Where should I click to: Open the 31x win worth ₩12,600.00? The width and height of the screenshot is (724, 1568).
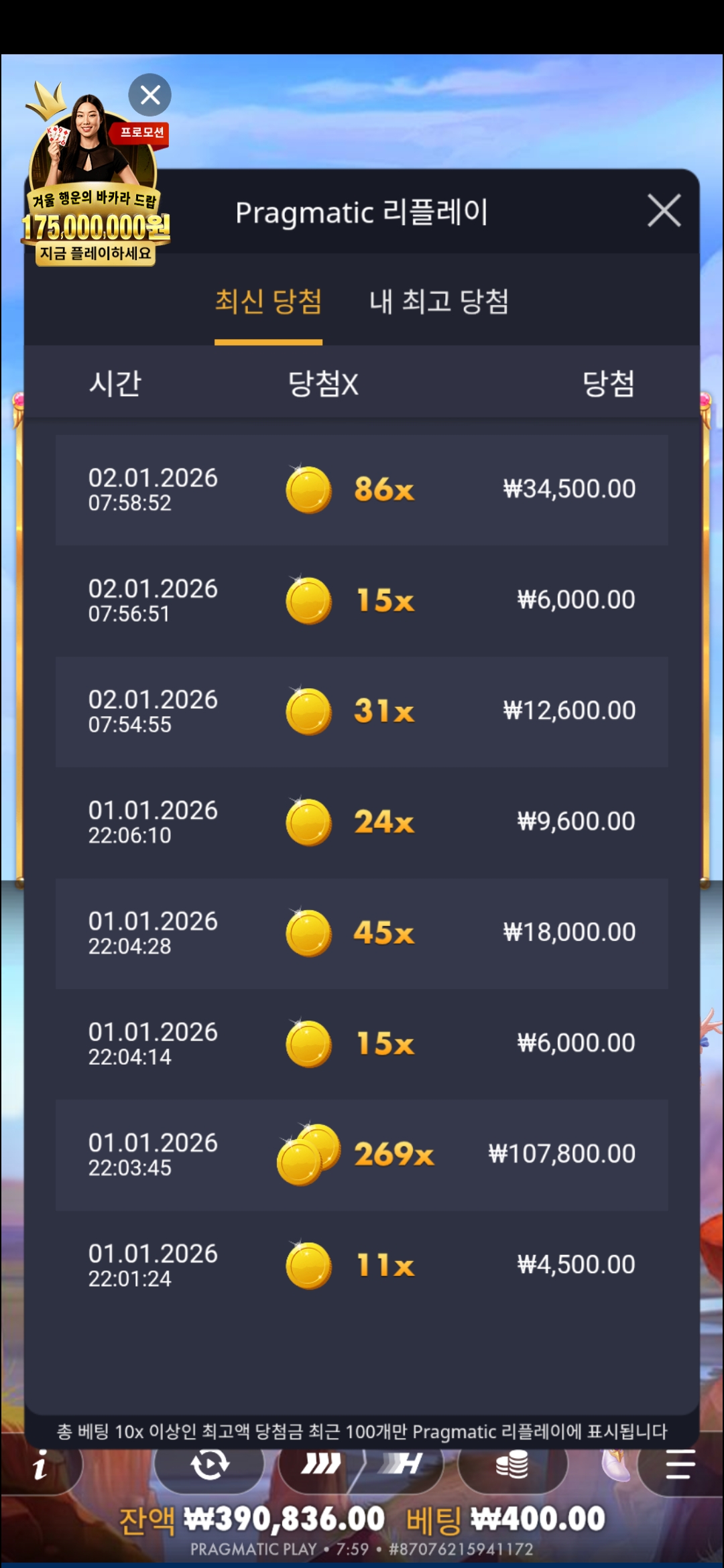click(362, 712)
